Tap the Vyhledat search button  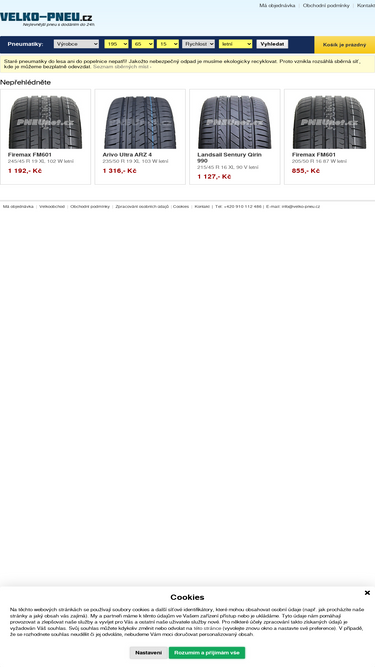click(272, 44)
